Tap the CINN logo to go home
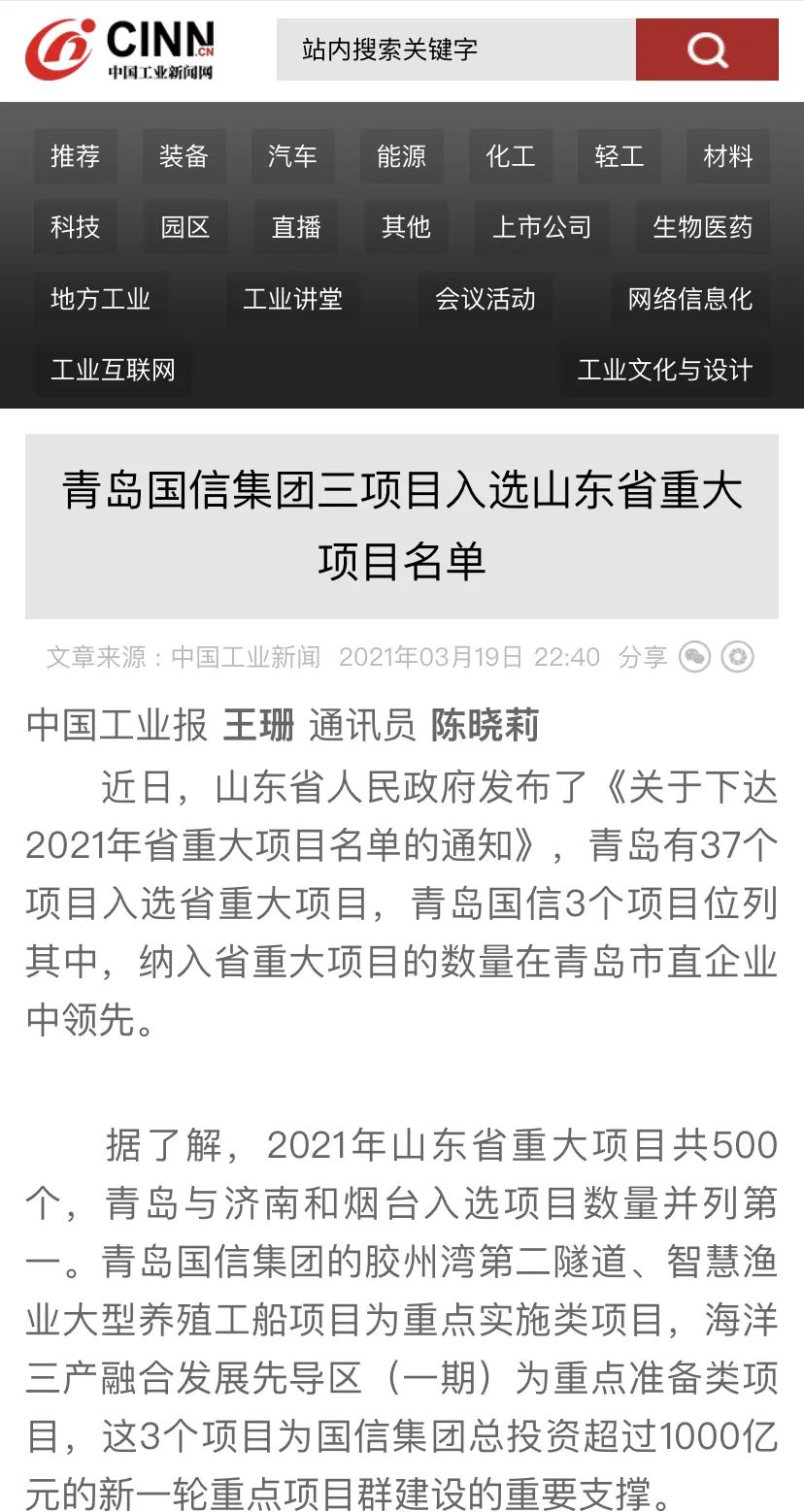Screen dimensions: 804x1512 (119, 49)
